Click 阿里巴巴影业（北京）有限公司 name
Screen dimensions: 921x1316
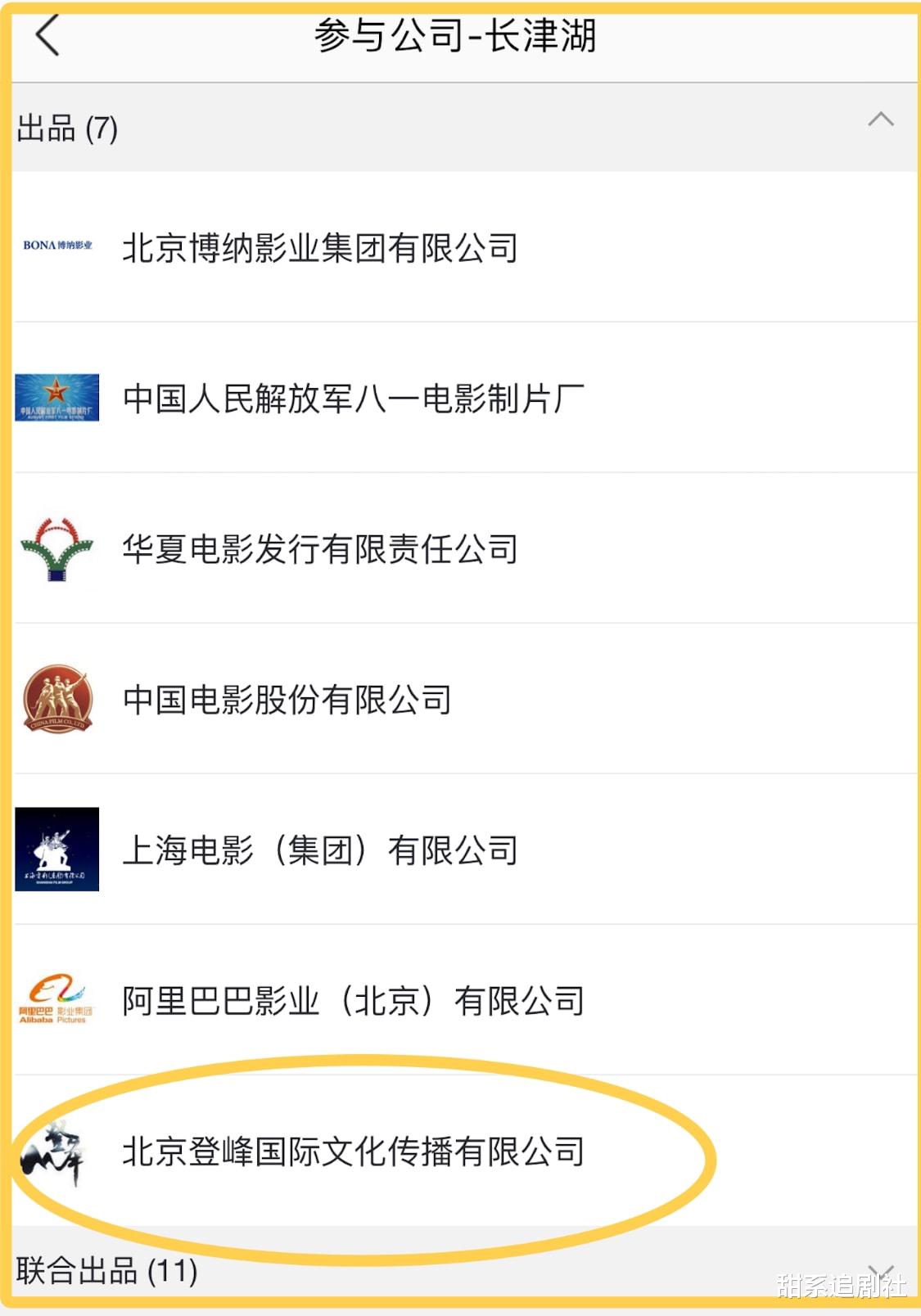[352, 1000]
